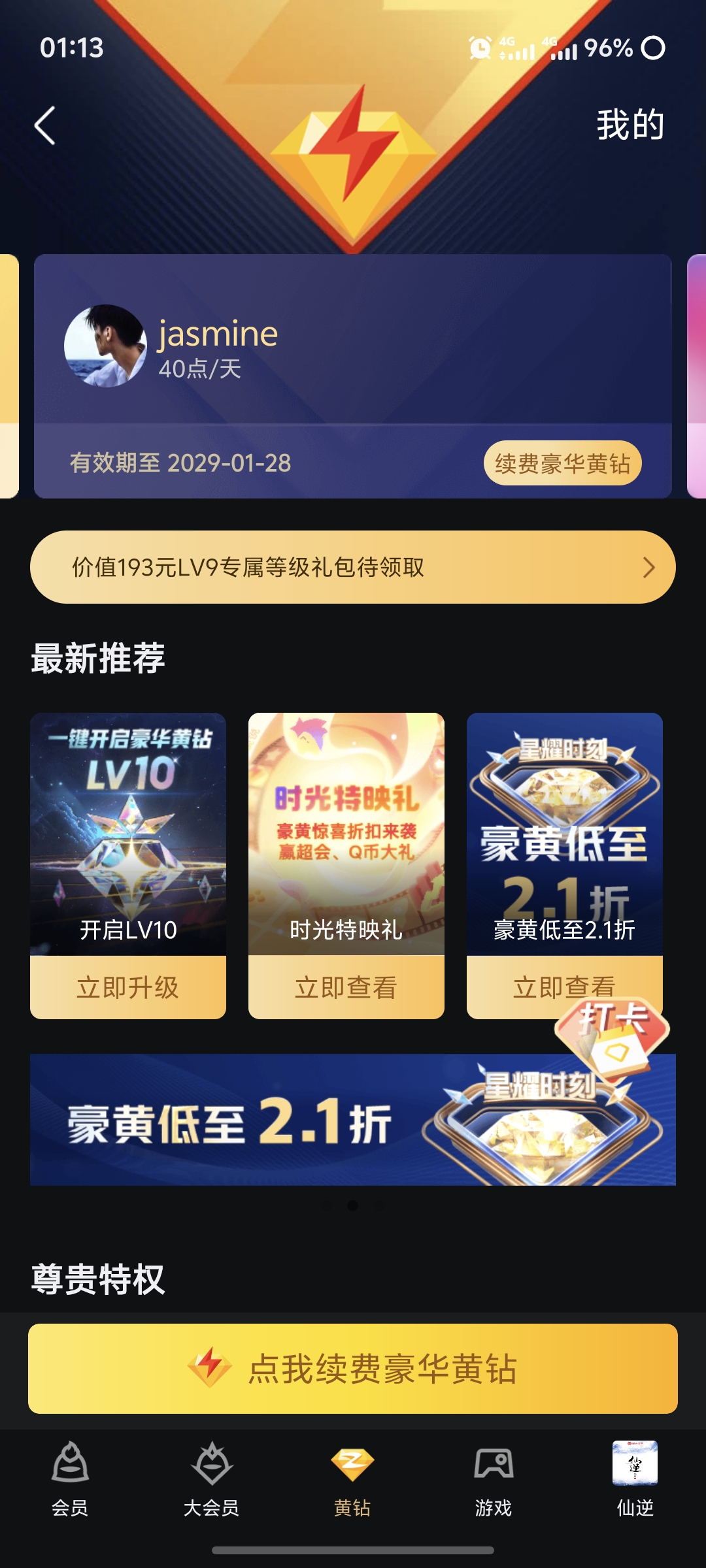Open the 豪黄低至2.1折 card
This screenshot has height=1568, width=706.
coord(565,834)
